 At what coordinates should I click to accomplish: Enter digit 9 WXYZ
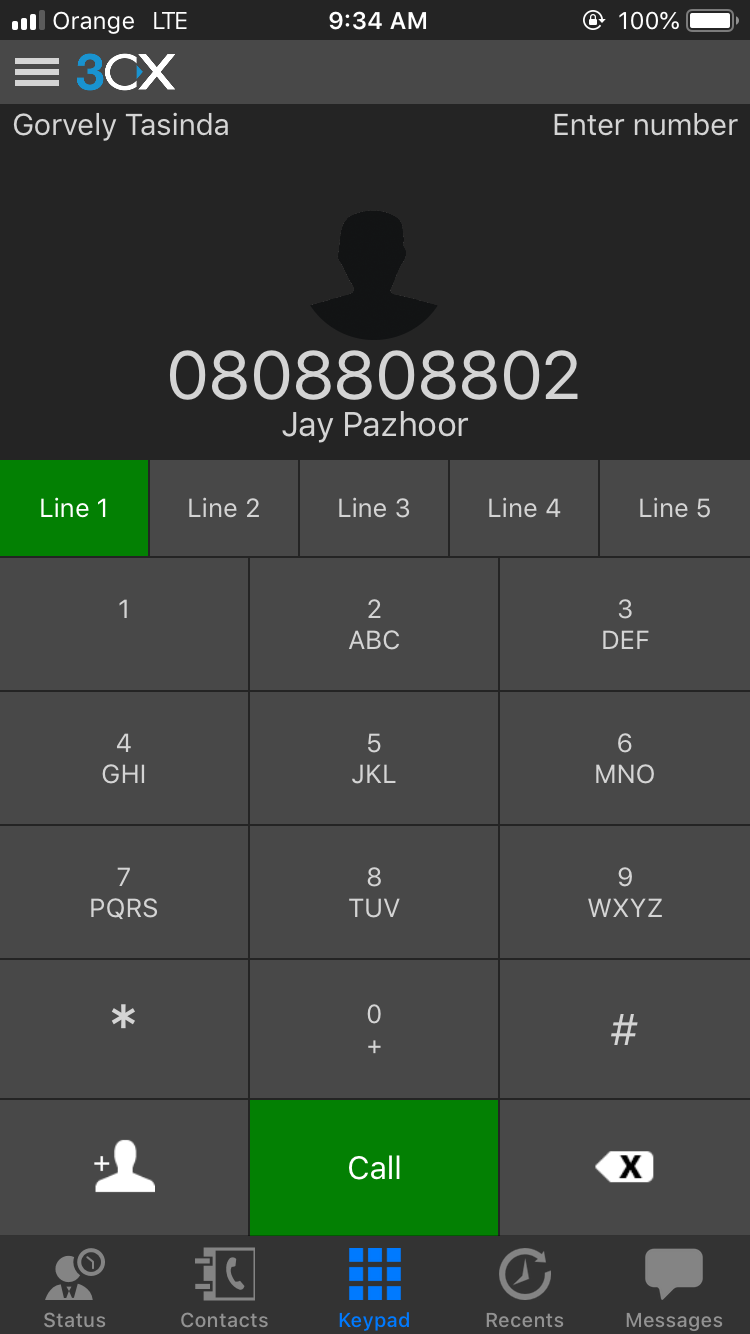(x=625, y=892)
